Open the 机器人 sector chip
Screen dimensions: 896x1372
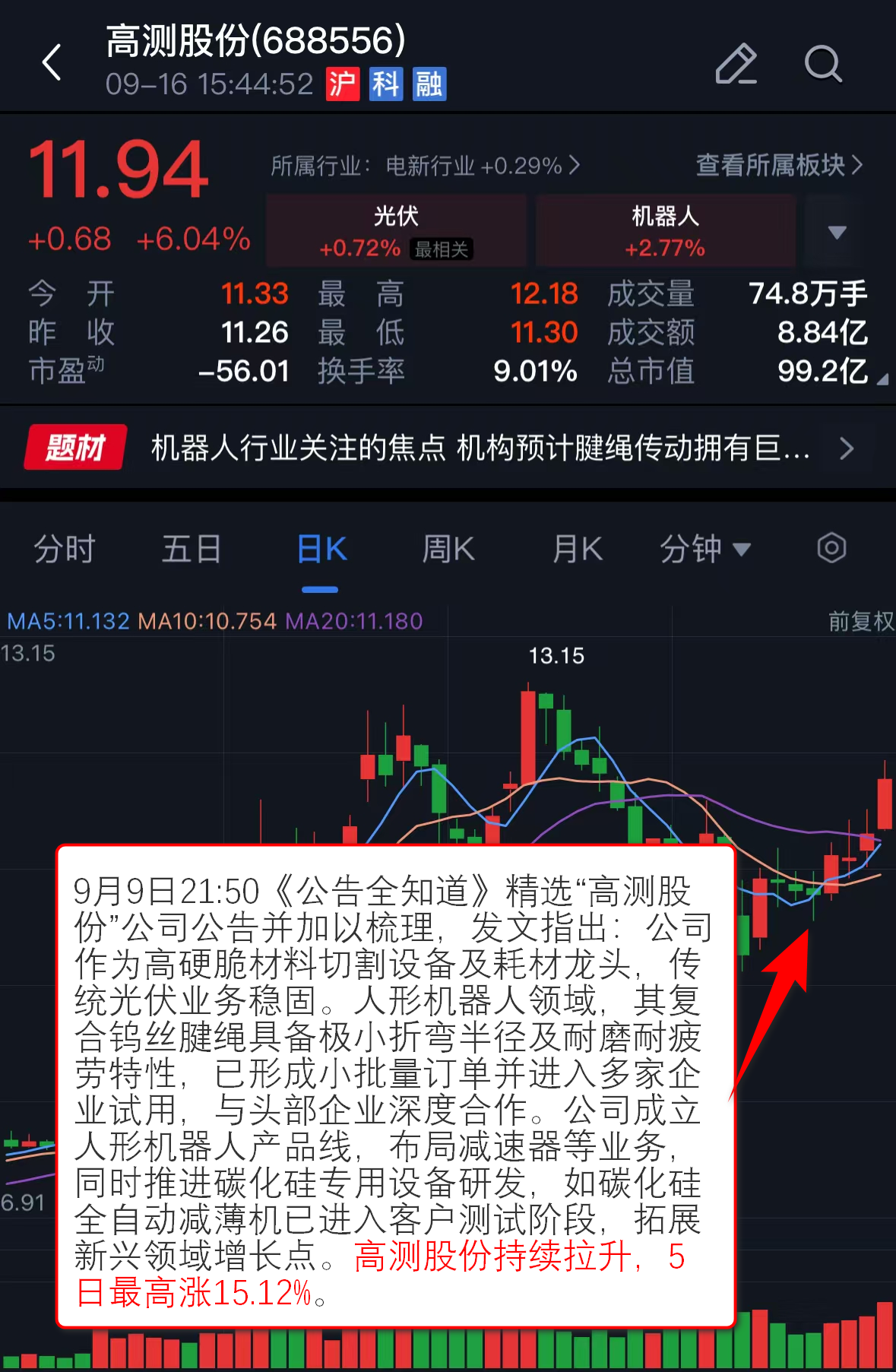tap(665, 230)
